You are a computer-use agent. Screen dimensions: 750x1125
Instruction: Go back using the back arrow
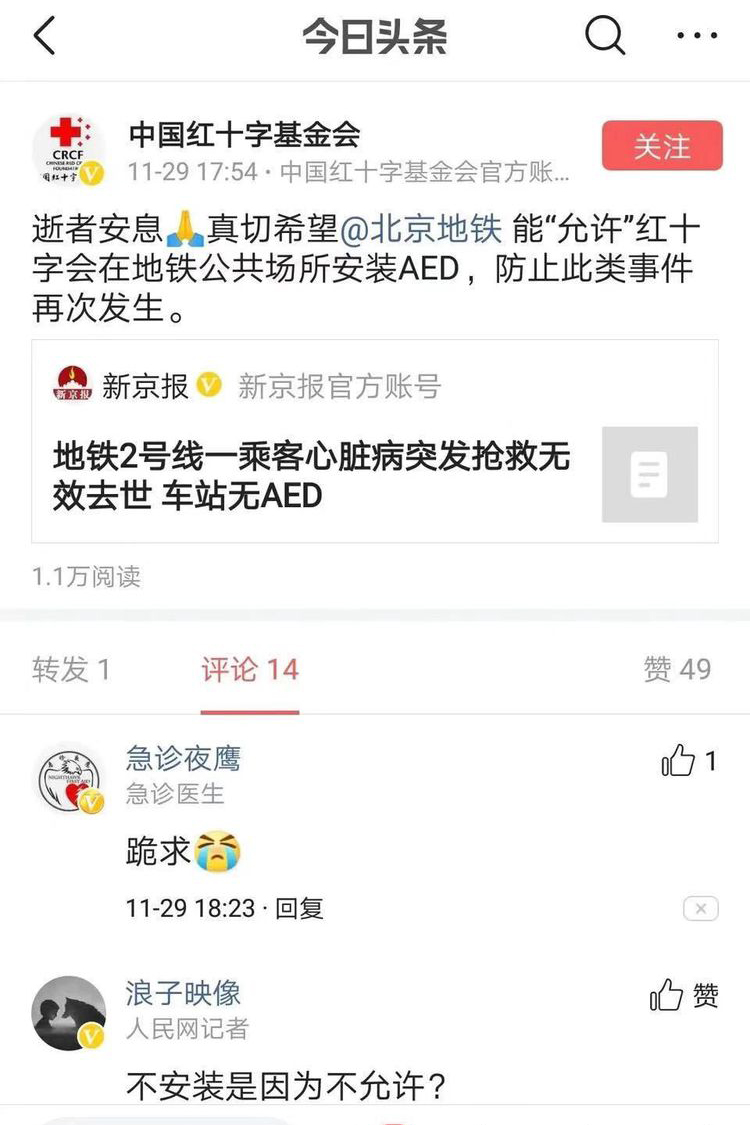[44, 37]
